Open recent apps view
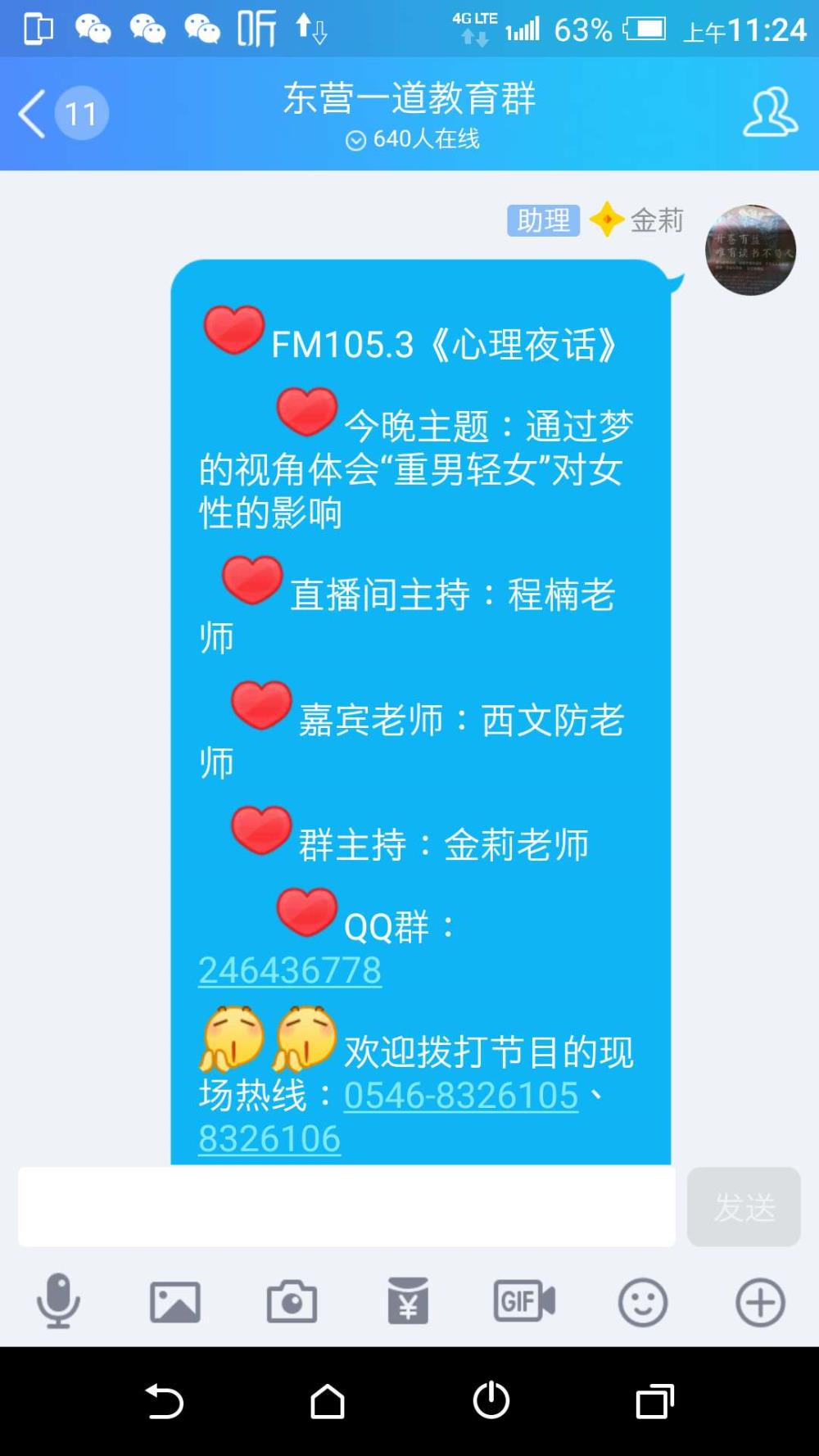 click(655, 1401)
